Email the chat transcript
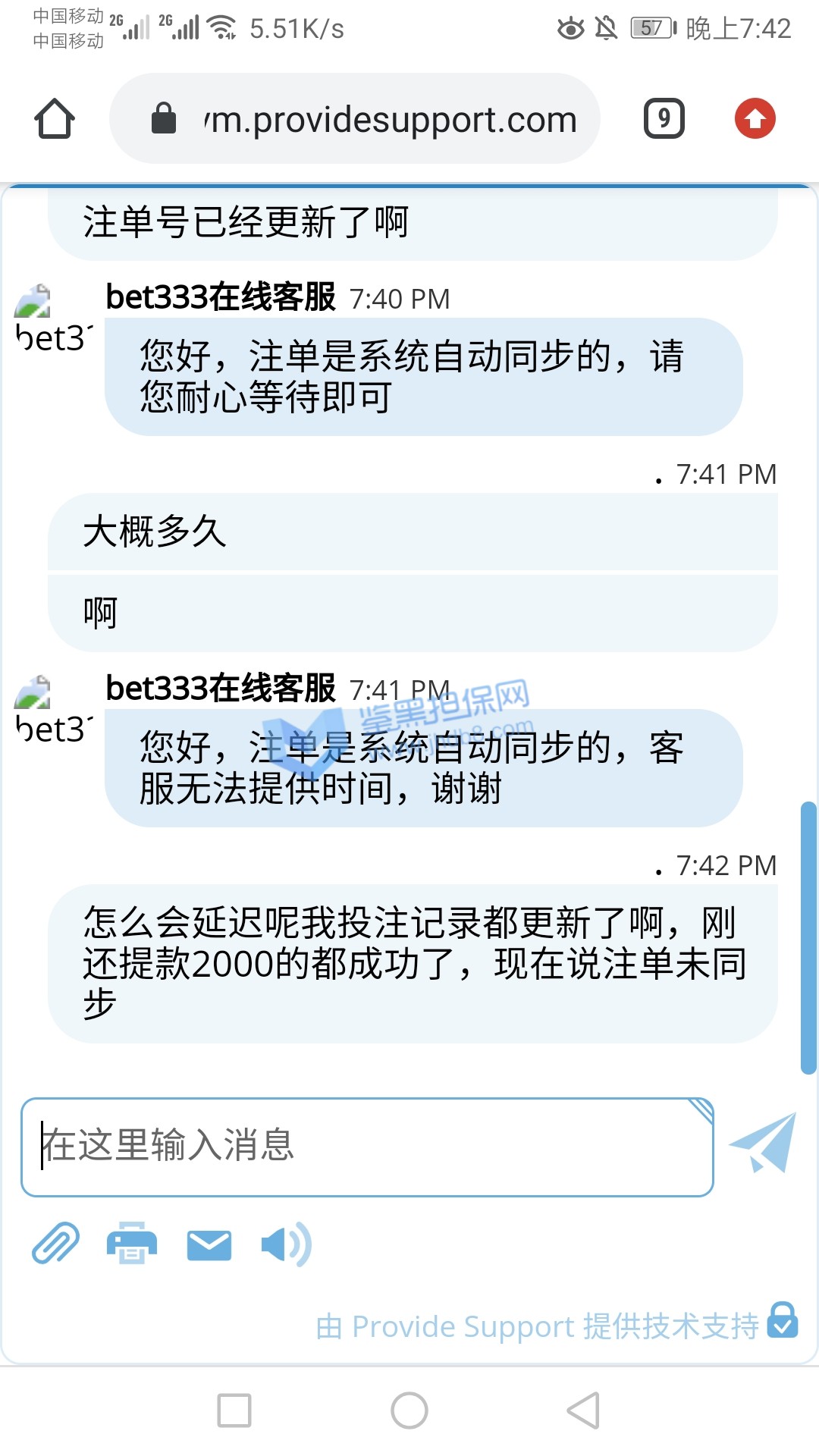The height and width of the screenshot is (1456, 819). (x=209, y=1245)
